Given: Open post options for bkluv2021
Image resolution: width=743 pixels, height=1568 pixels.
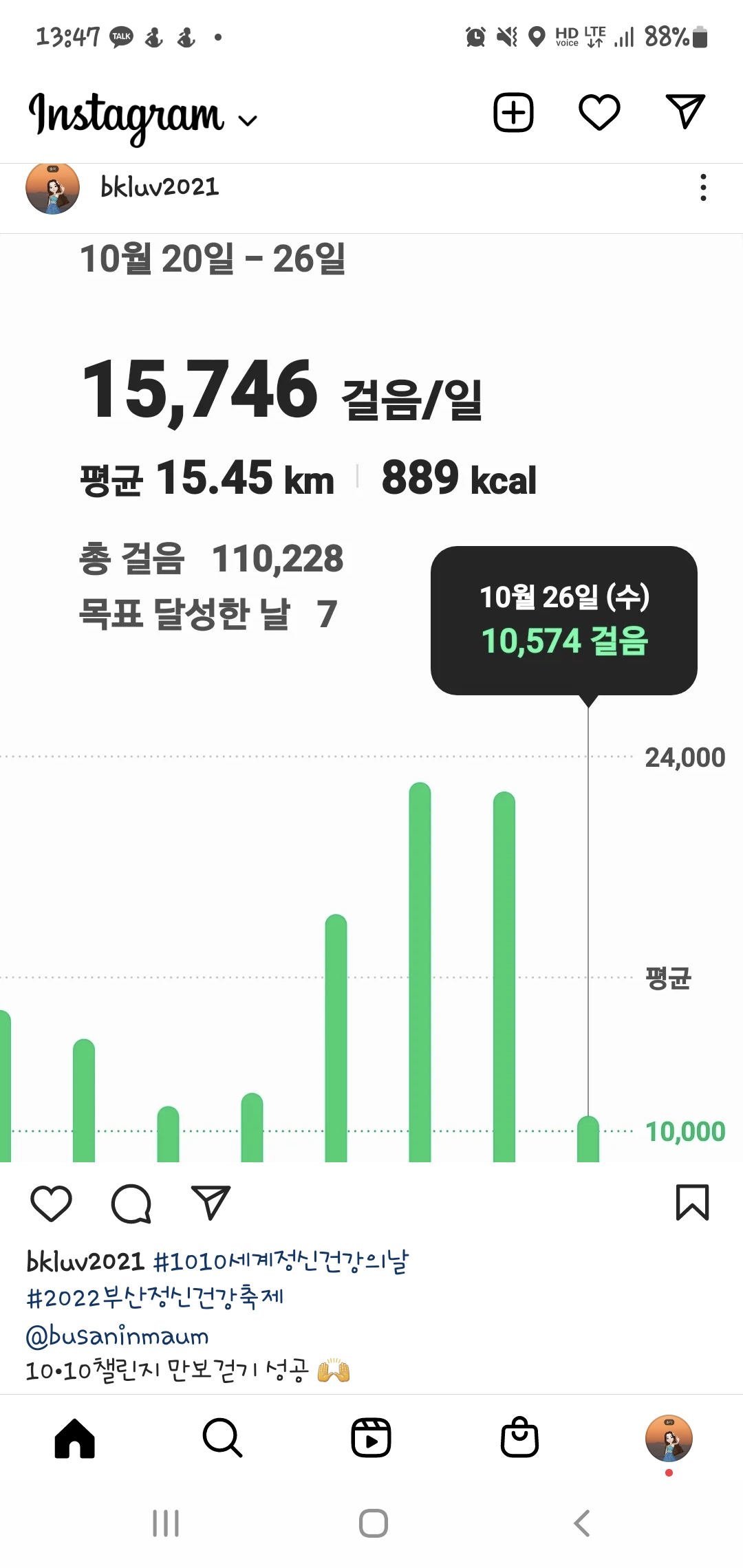Looking at the screenshot, I should 702,188.
